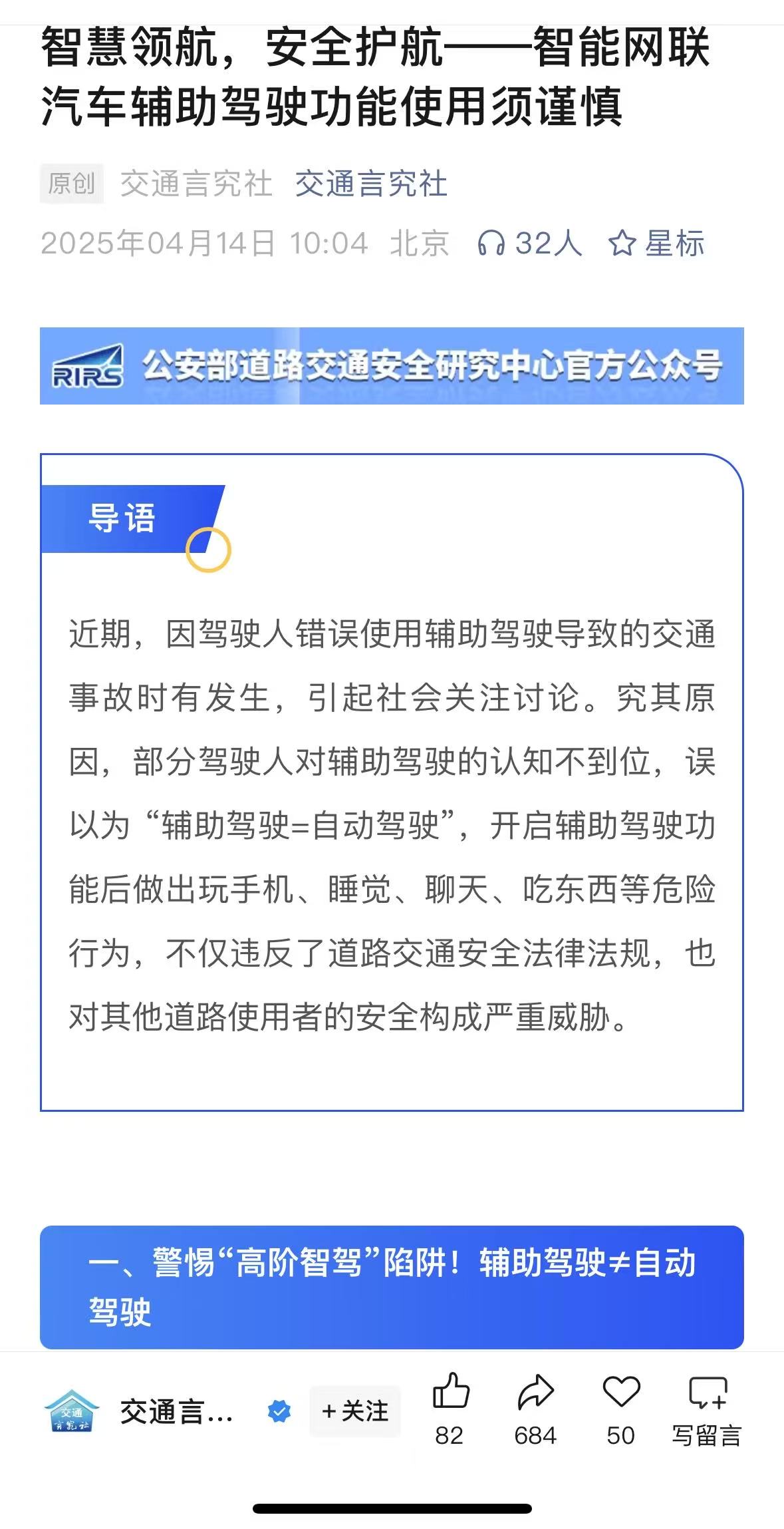
Task: Listen to the article via the headphone icon
Action: 491,244
